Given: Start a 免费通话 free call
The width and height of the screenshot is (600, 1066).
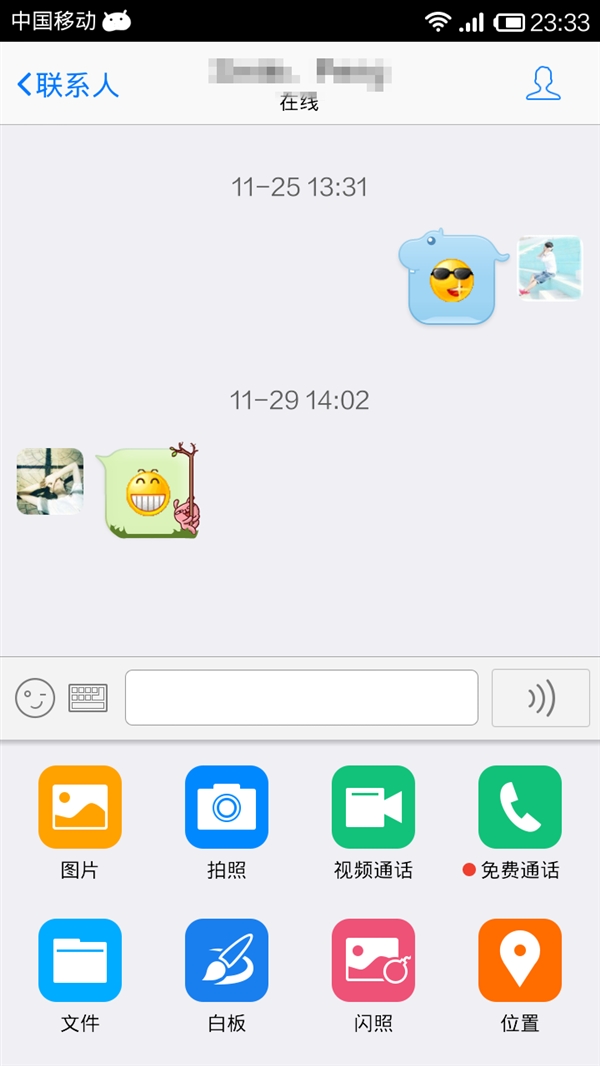Looking at the screenshot, I should tap(520, 807).
